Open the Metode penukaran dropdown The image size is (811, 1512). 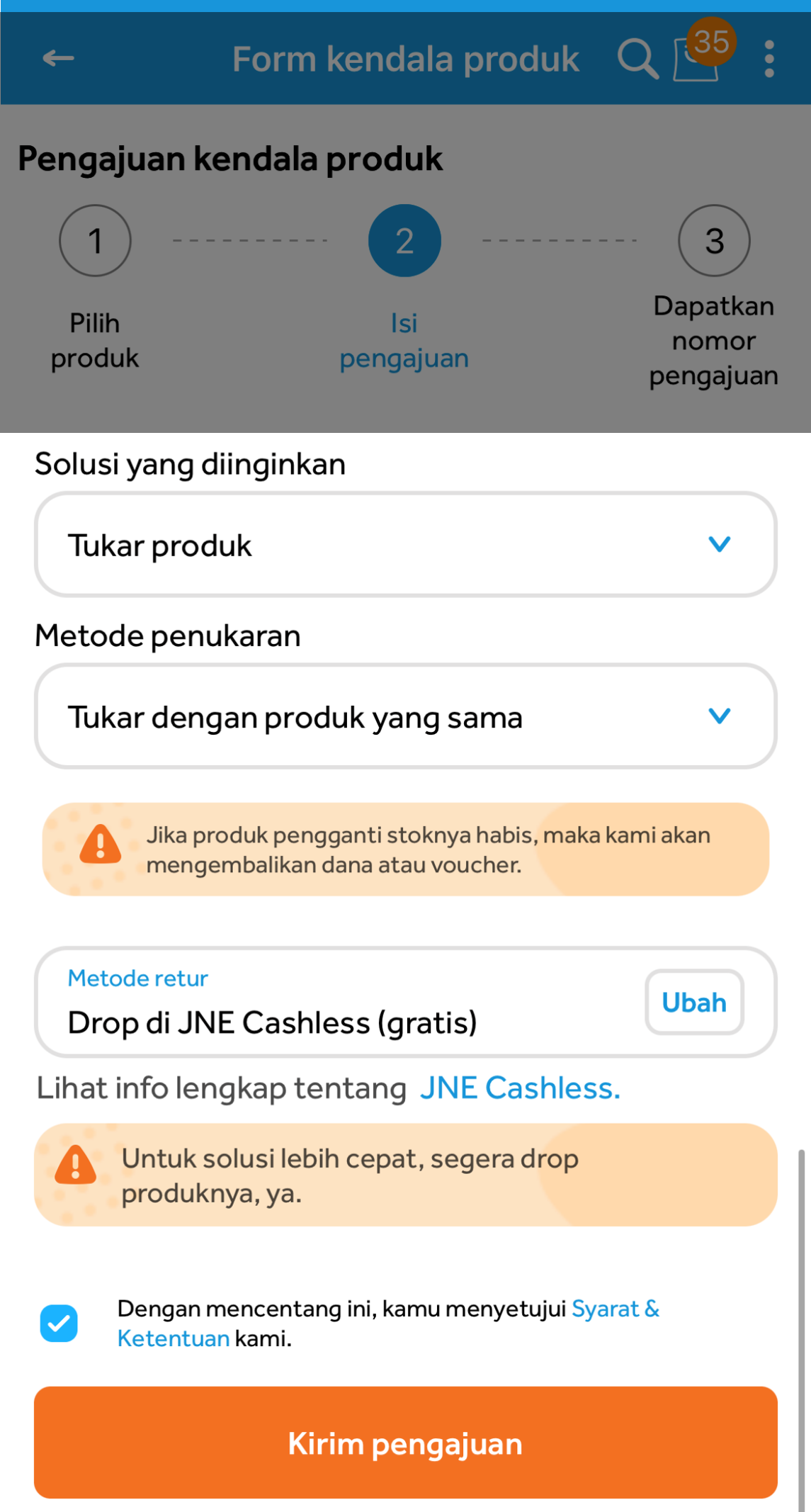click(405, 716)
